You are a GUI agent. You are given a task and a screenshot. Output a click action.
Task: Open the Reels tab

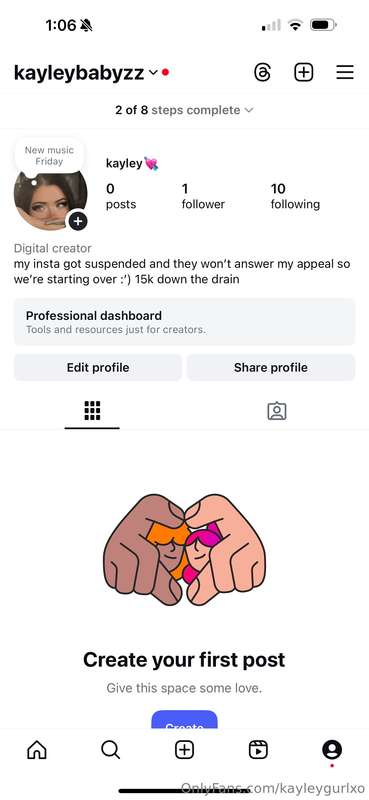pos(258,749)
